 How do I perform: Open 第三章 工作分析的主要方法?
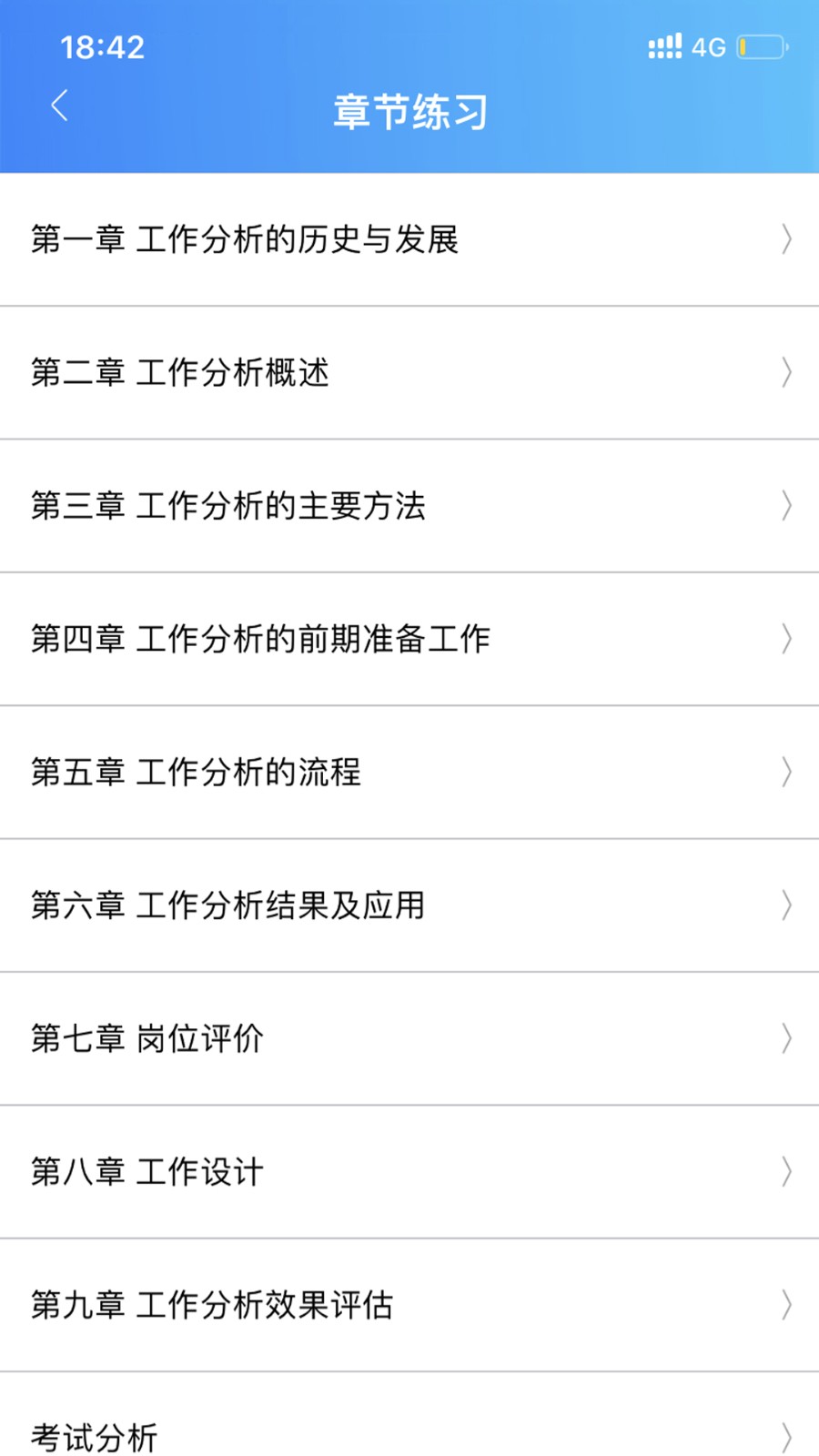(409, 506)
